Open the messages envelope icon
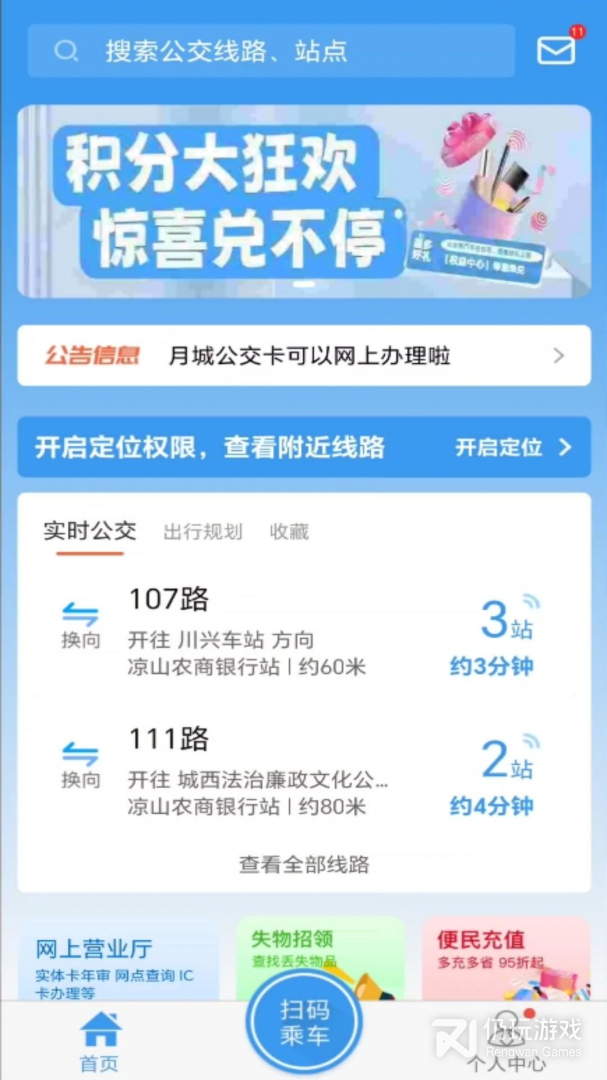This screenshot has width=607, height=1080. click(556, 50)
